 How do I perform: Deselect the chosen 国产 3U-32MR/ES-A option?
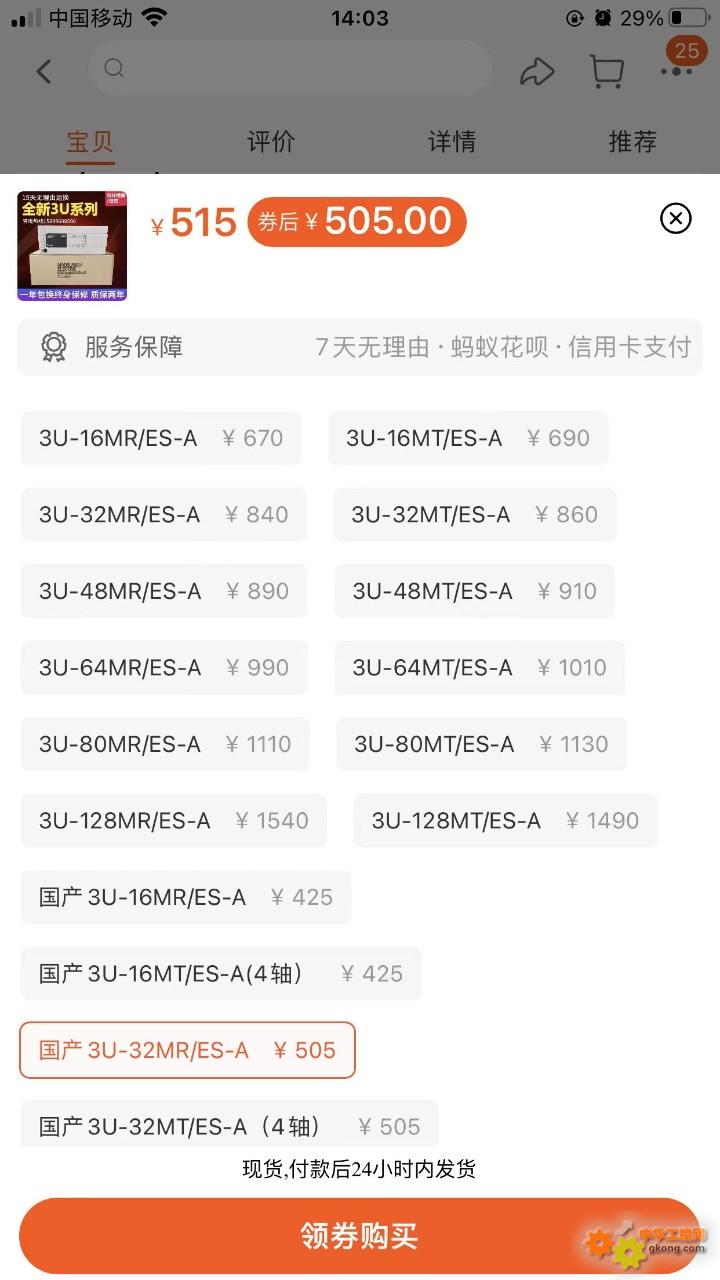[x=187, y=1050]
